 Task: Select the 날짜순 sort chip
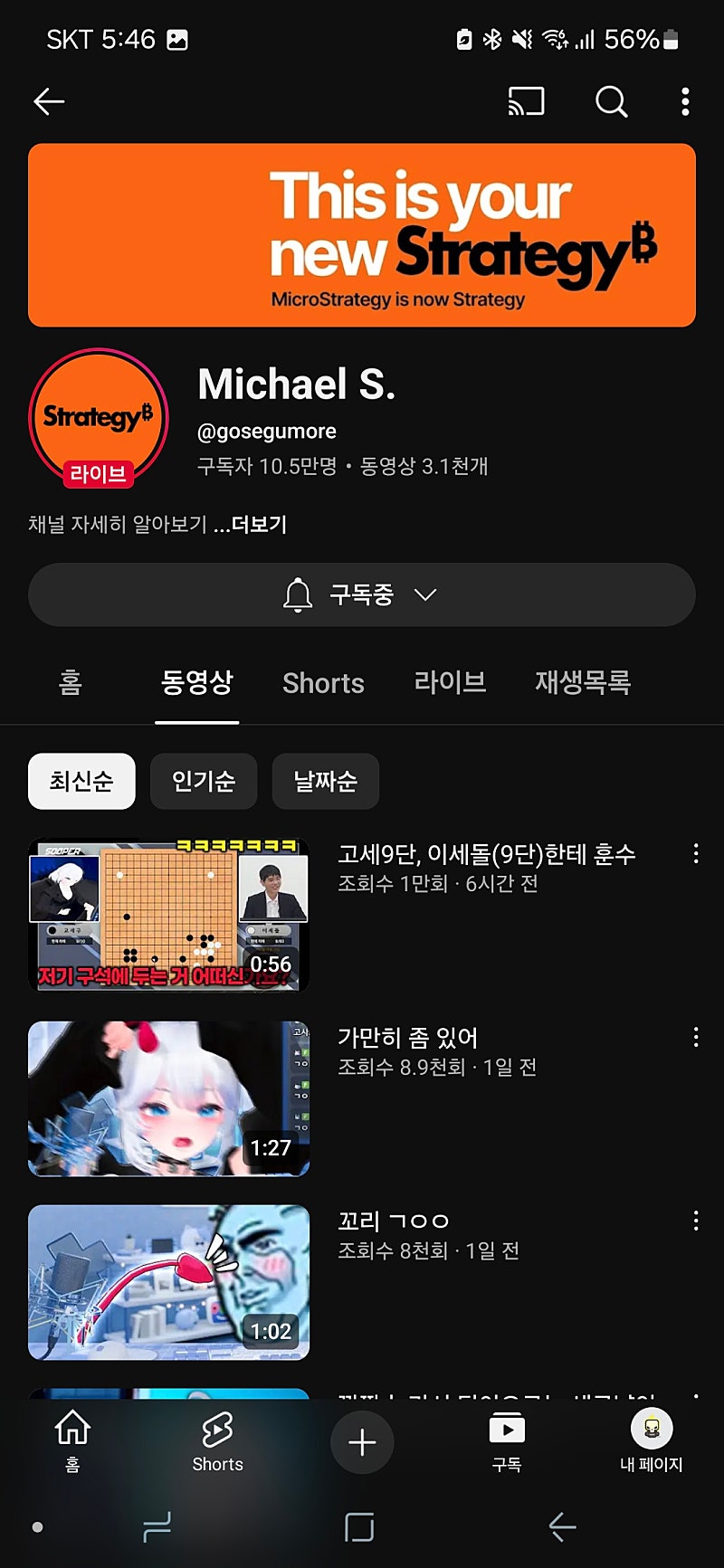click(325, 781)
